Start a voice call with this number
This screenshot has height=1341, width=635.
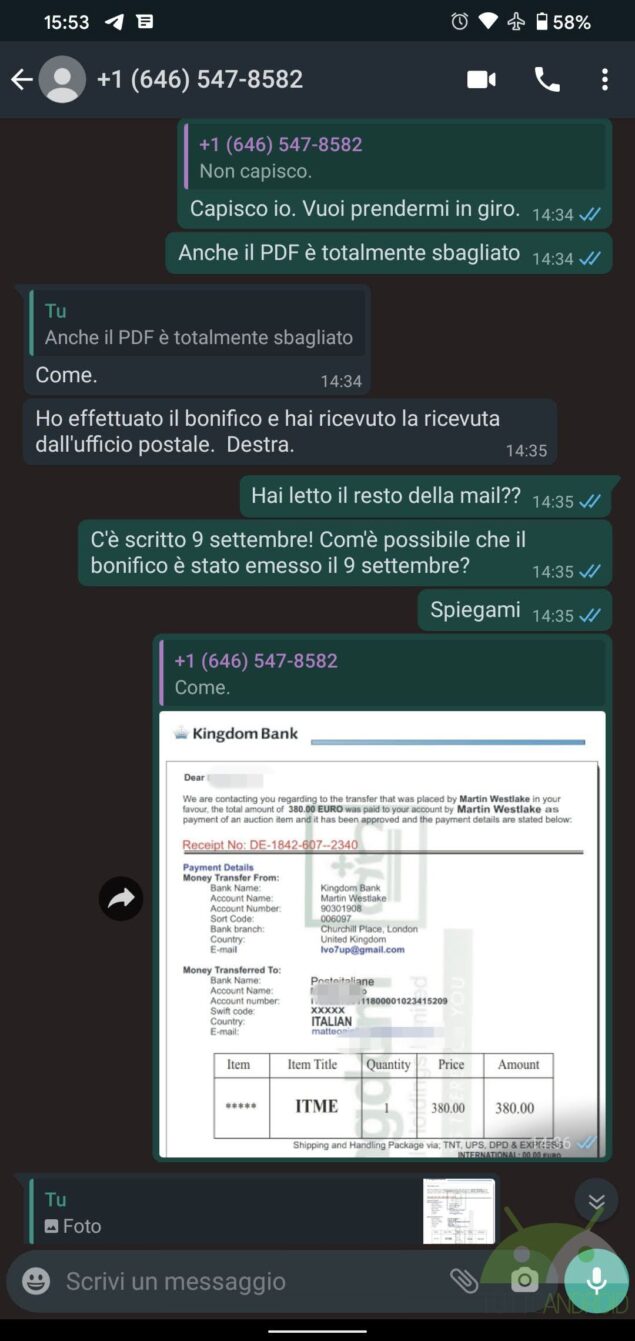point(547,80)
